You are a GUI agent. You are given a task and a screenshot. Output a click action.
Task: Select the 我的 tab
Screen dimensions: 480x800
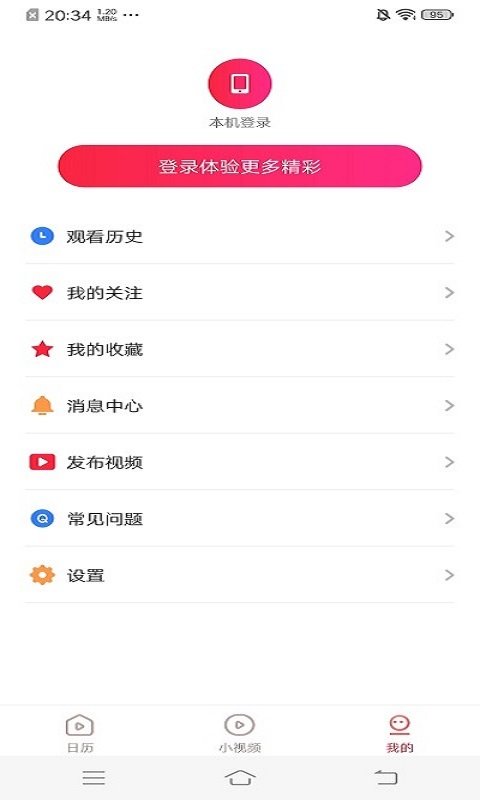click(x=399, y=733)
